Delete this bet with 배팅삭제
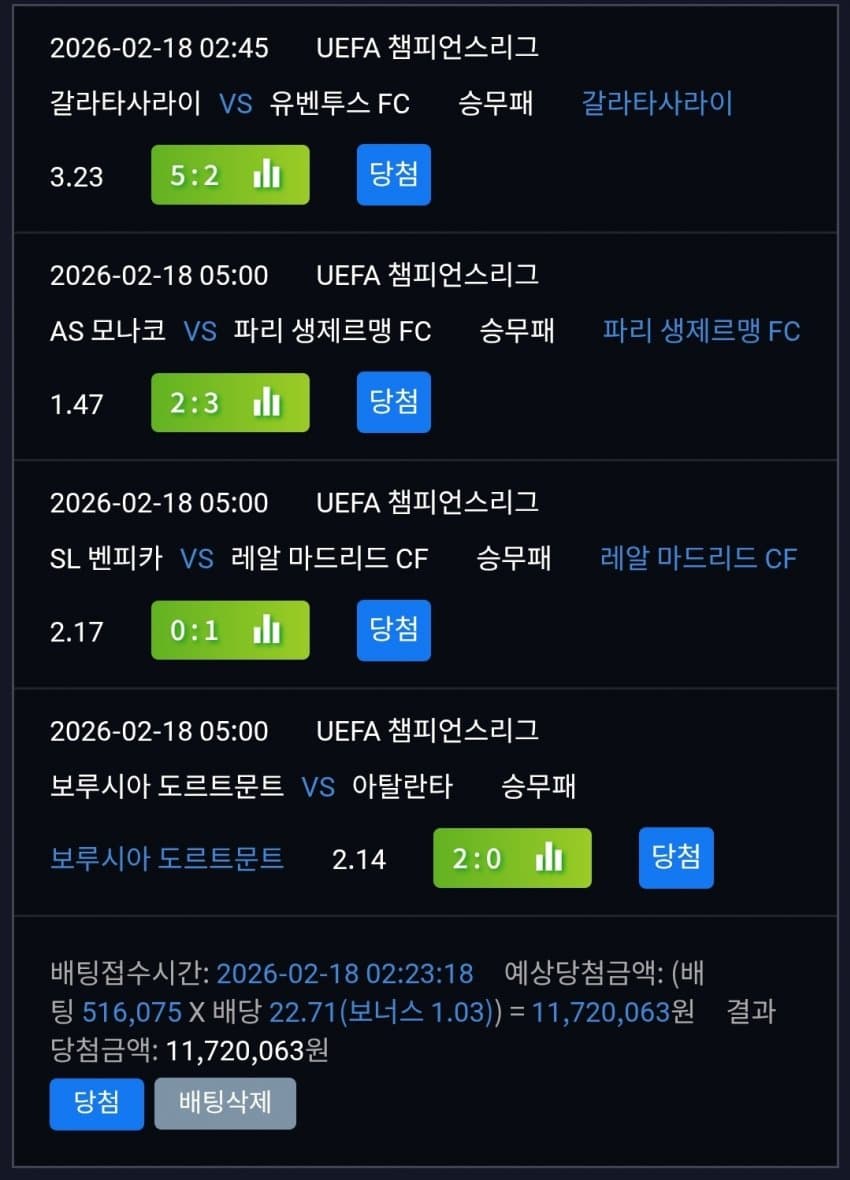850x1180 pixels. pyautogui.click(x=225, y=1103)
